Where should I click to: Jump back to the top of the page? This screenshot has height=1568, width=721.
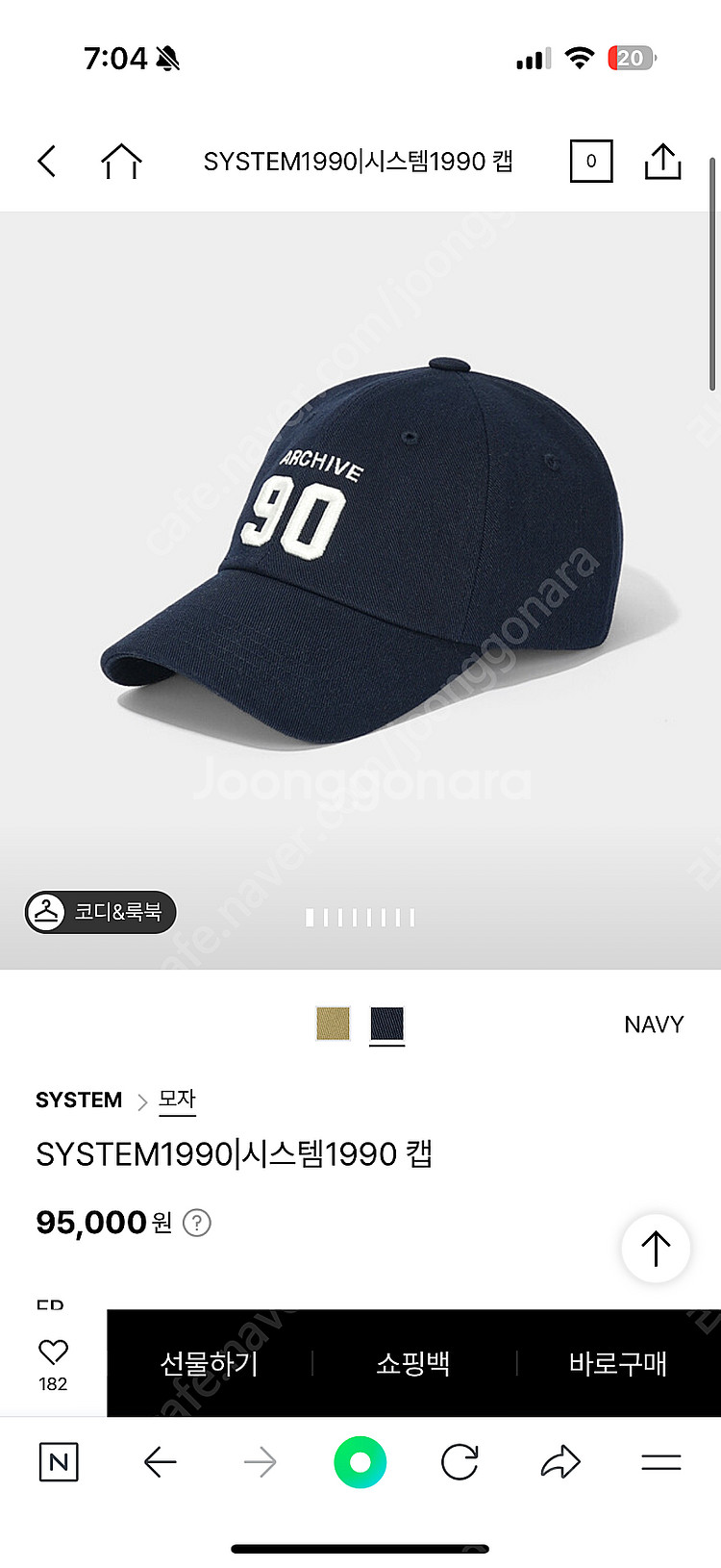656,1248
